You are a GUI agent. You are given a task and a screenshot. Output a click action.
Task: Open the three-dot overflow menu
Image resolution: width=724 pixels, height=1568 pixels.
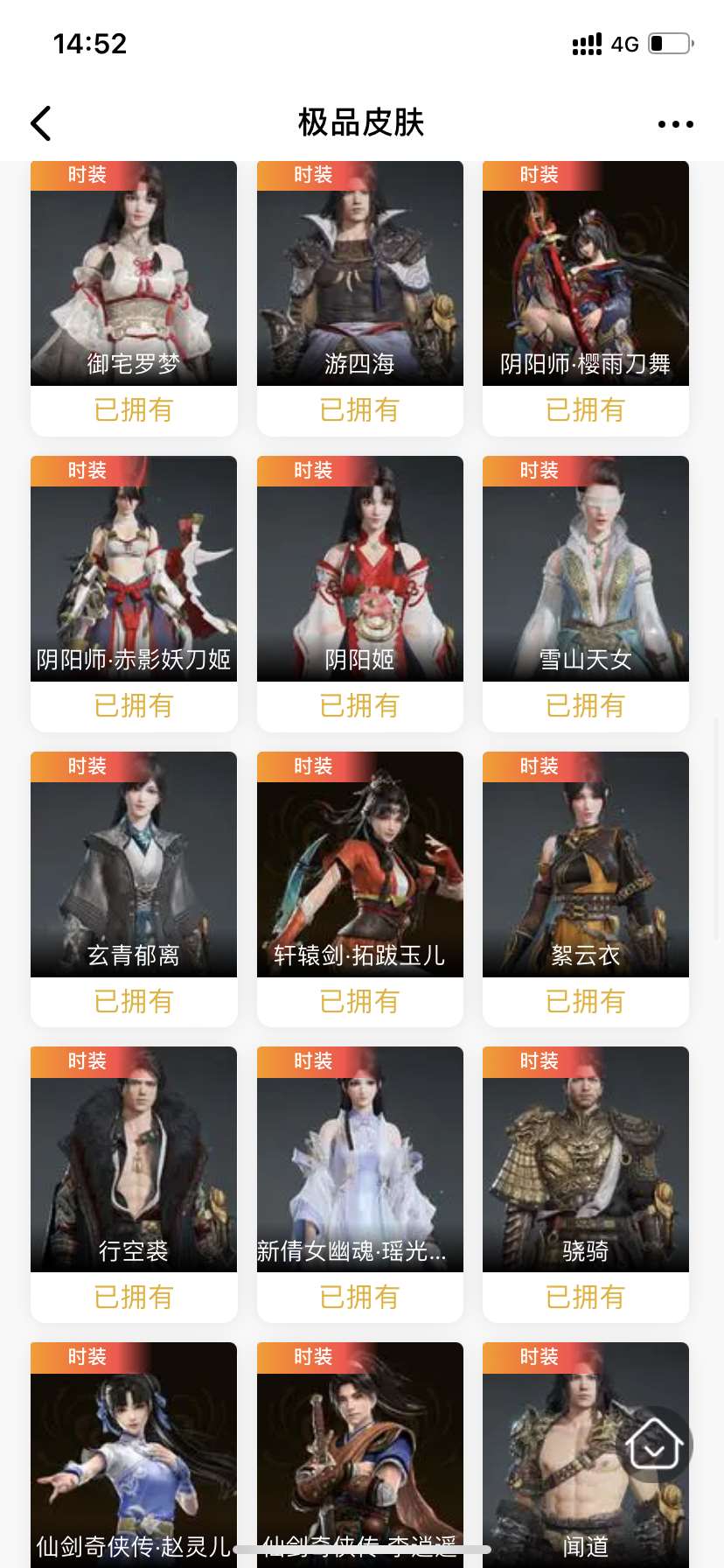coord(675,124)
